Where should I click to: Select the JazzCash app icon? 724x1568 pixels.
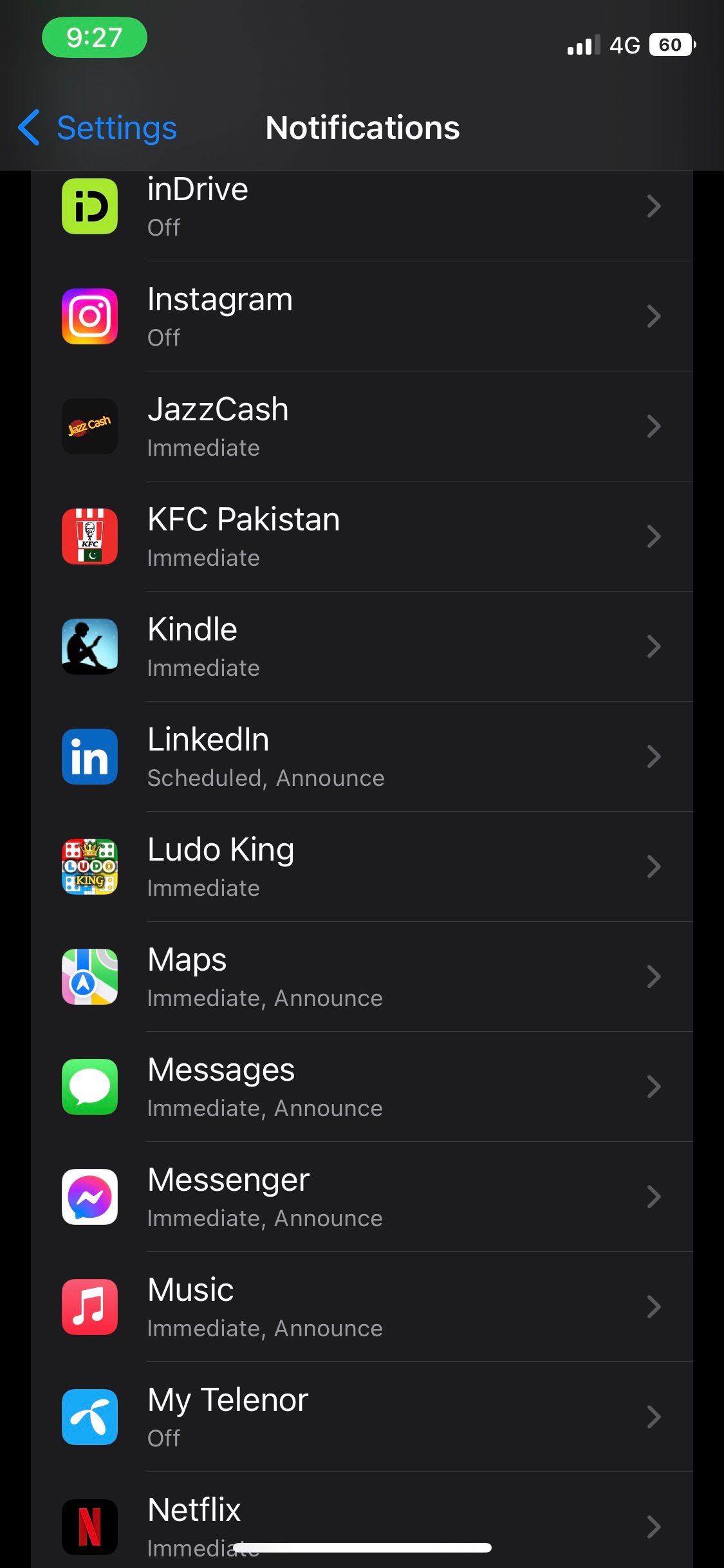(89, 426)
